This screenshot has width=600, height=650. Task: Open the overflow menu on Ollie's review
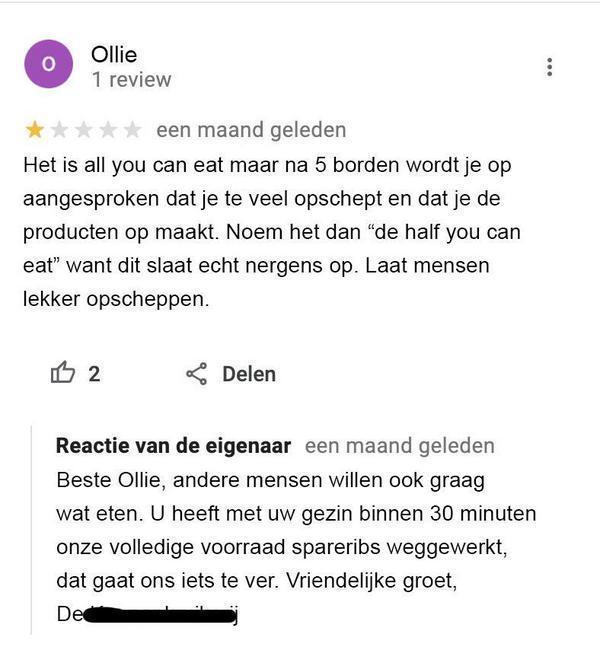tap(549, 67)
